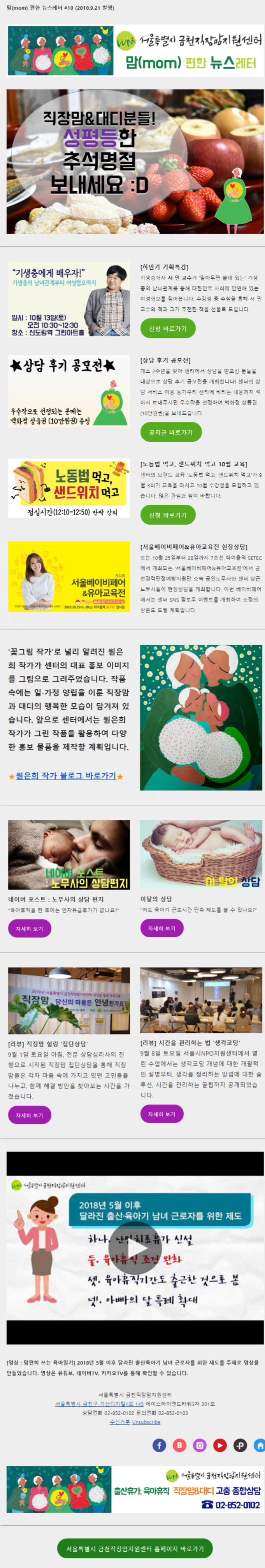Open the 기생충에게 배우자 lecture banner
The height and width of the screenshot is (1568, 265).
coord(69,300)
